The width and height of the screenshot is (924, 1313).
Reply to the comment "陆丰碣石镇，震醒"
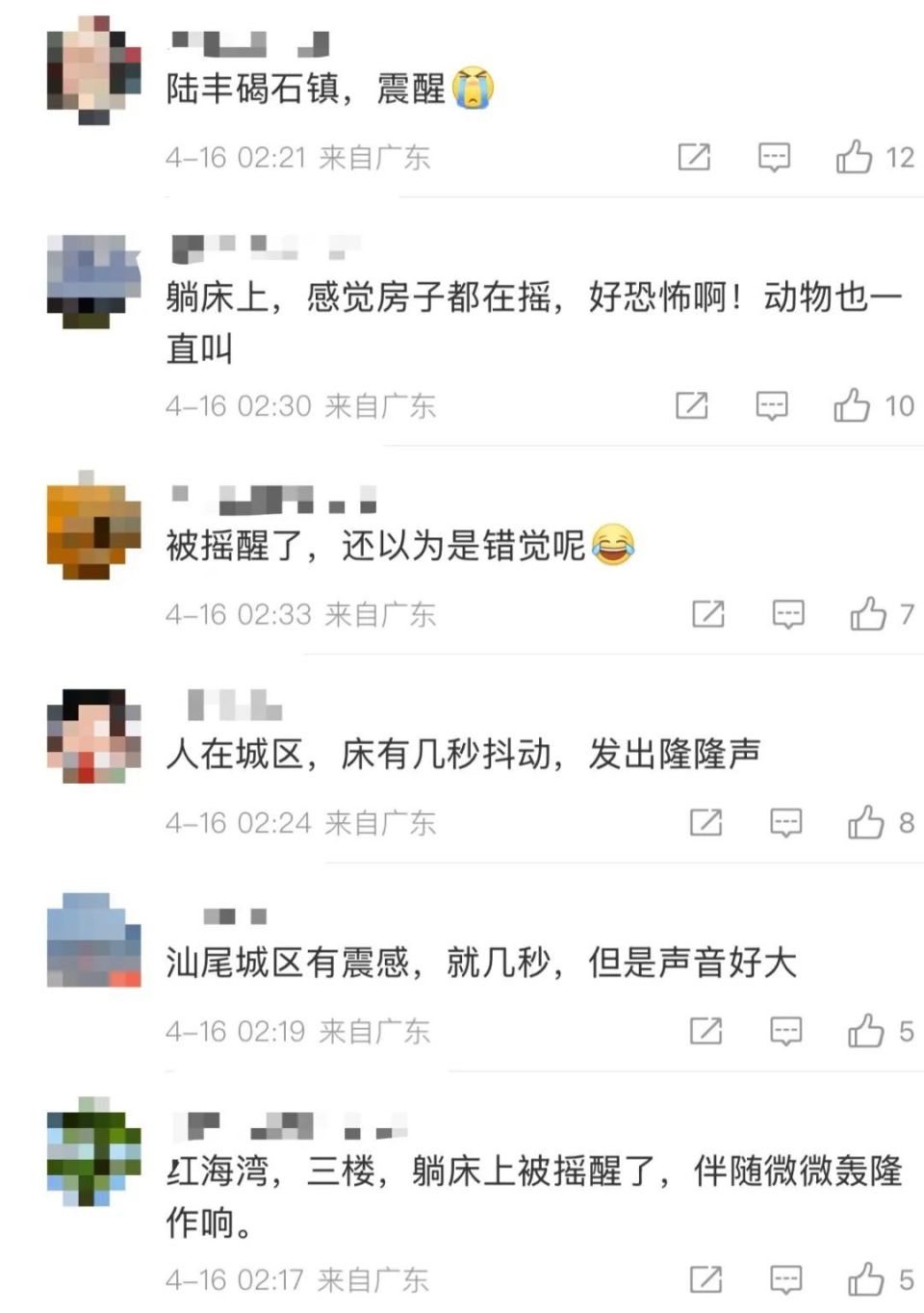coord(774,157)
